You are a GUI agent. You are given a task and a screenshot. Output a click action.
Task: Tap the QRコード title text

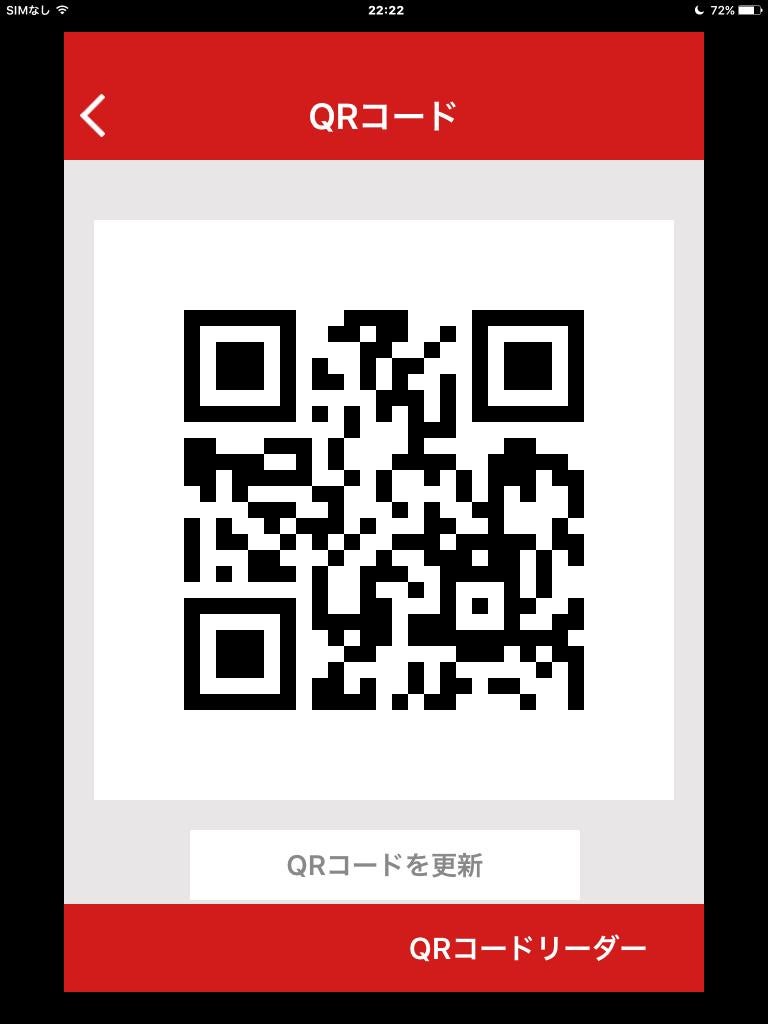click(x=384, y=113)
